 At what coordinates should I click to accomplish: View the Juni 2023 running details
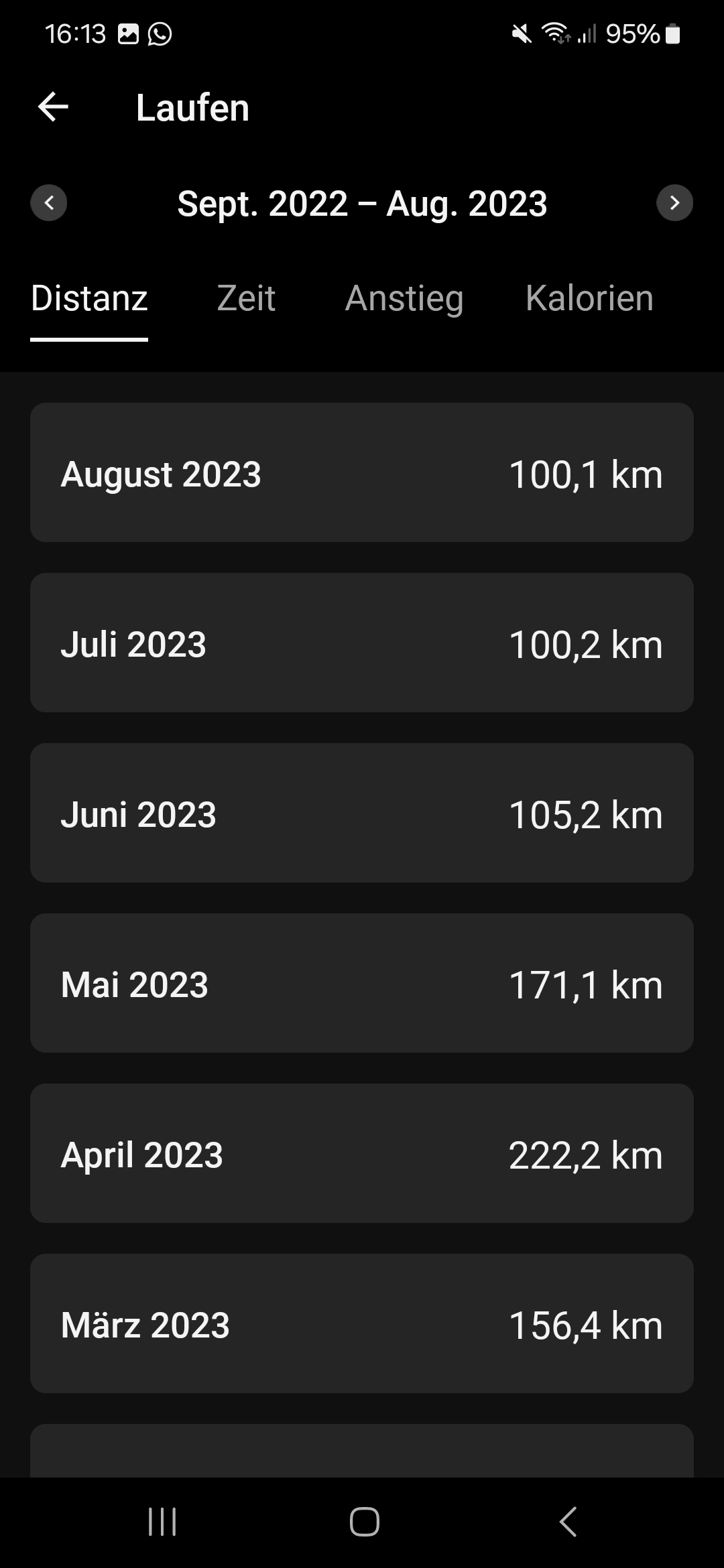[x=362, y=813]
